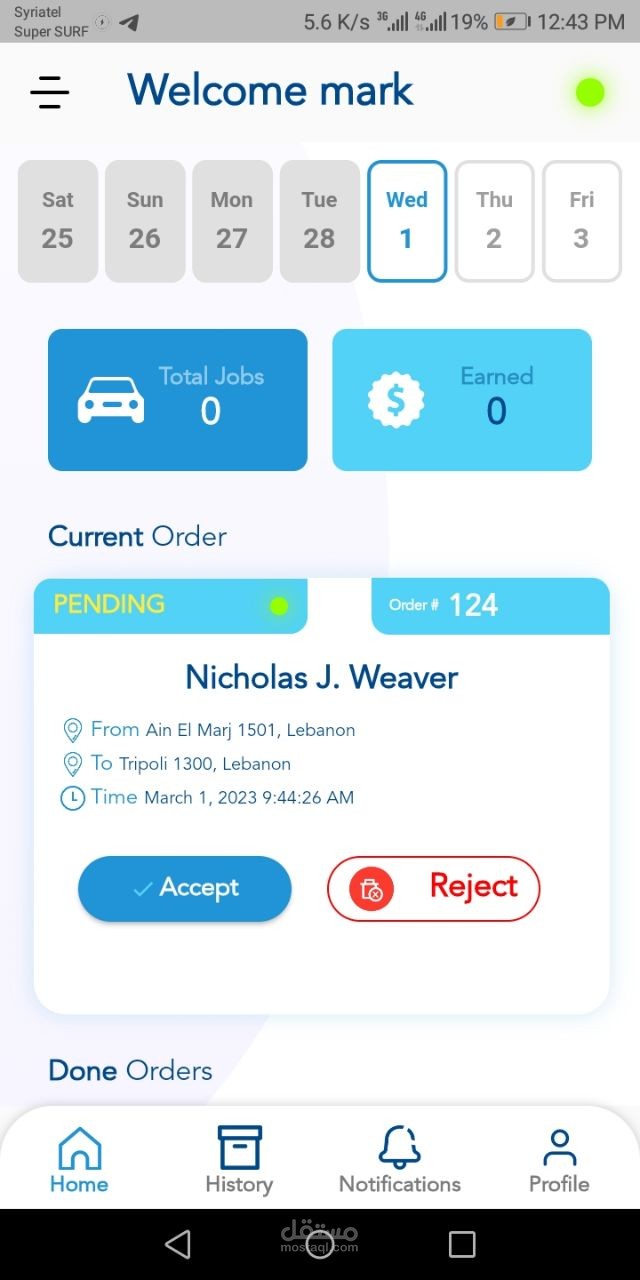Reject the pending order 124

click(x=433, y=888)
